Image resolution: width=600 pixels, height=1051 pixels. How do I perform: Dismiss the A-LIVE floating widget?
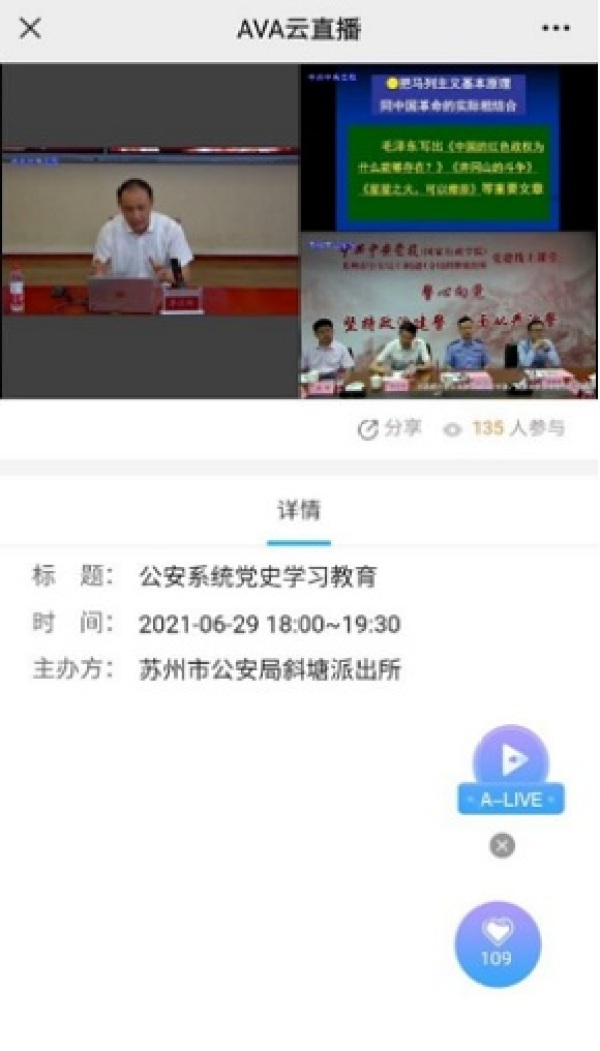pyautogui.click(x=502, y=846)
